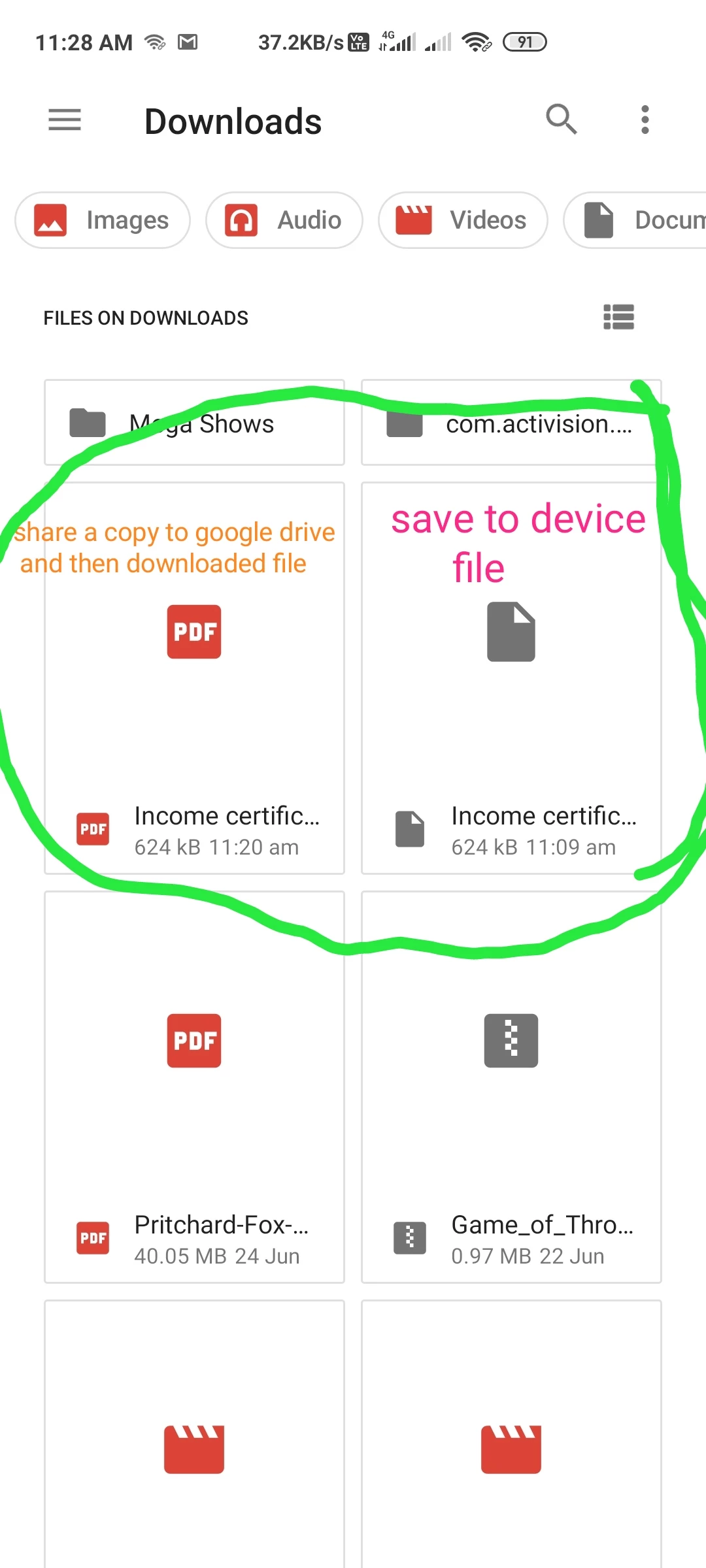Open the Pritchard-Fox PDF file
This screenshot has height=1568, width=706.
pos(194,1087)
